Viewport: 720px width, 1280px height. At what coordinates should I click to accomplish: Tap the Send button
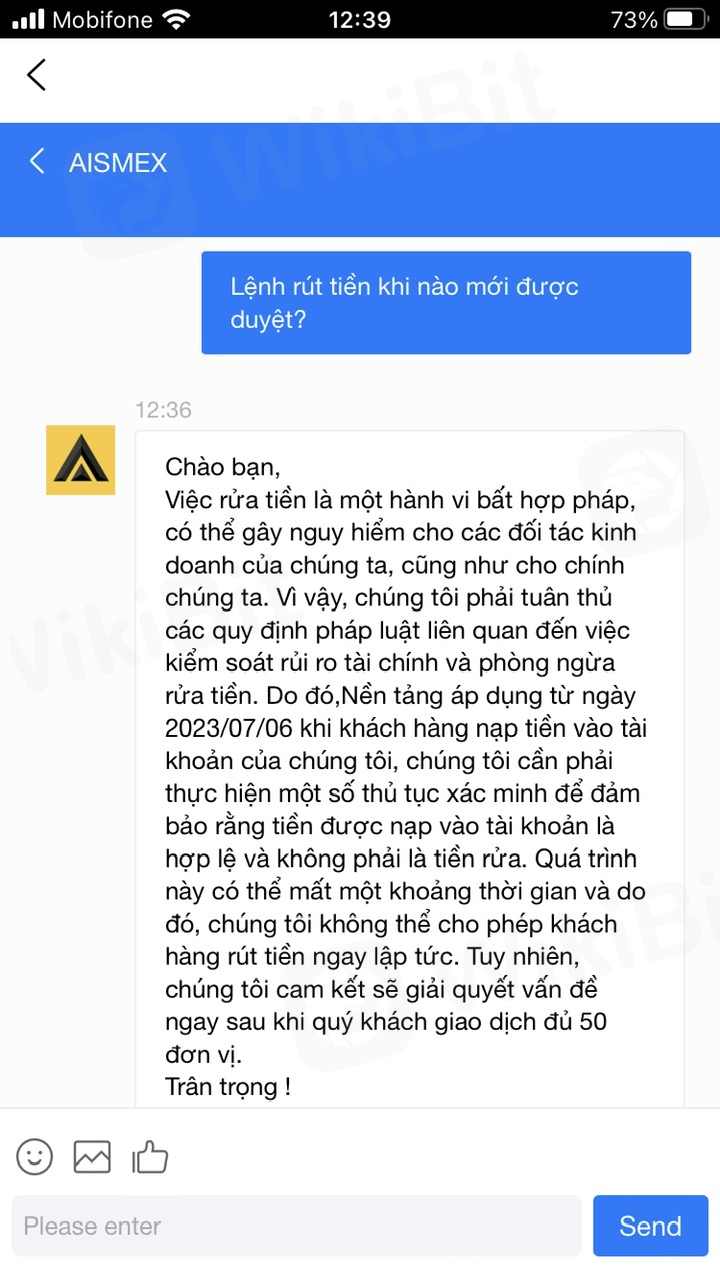[650, 1226]
